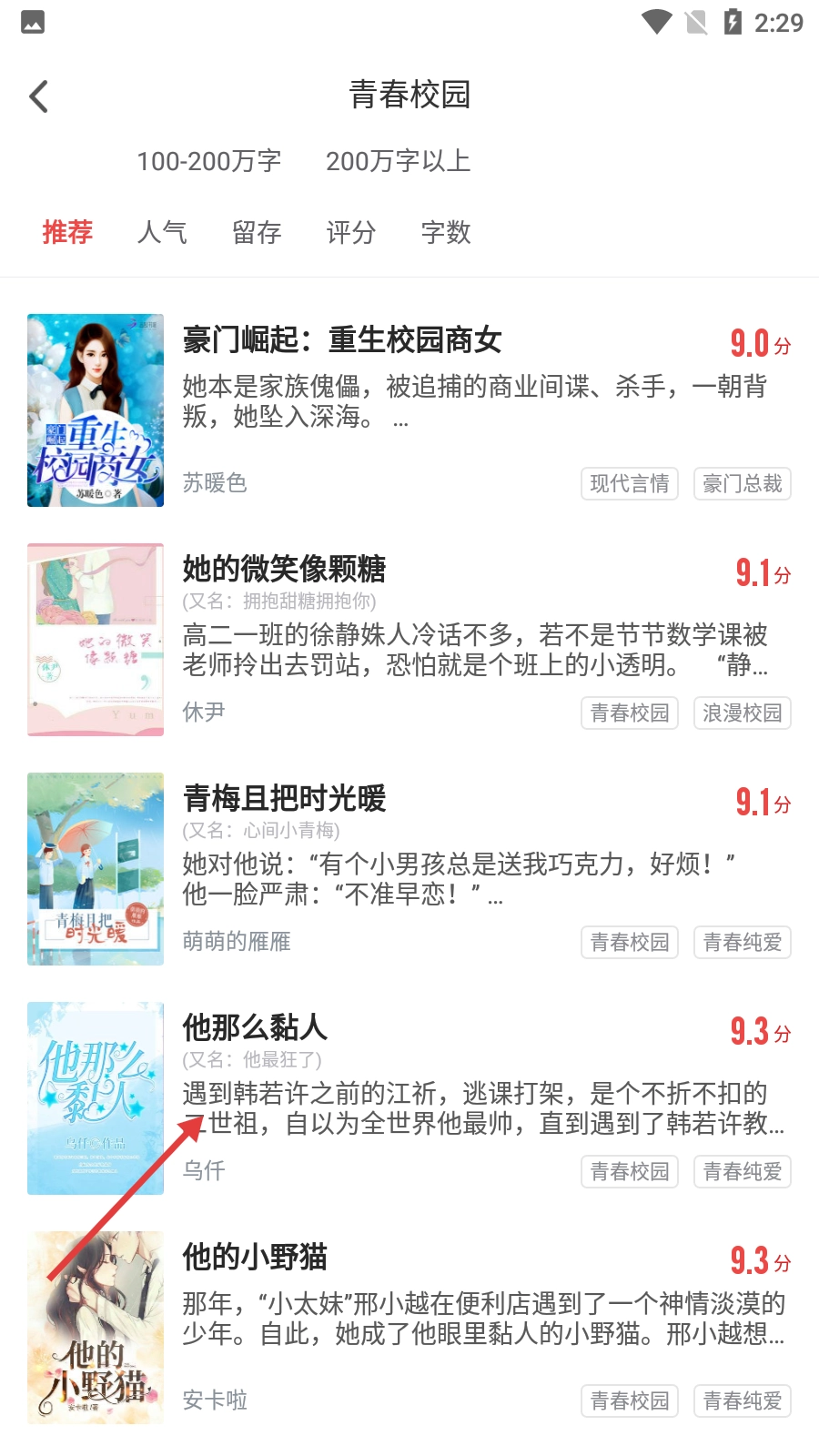Viewport: 819px width, 1456px height.
Task: Go back from 青春校园 page
Action: [39, 96]
